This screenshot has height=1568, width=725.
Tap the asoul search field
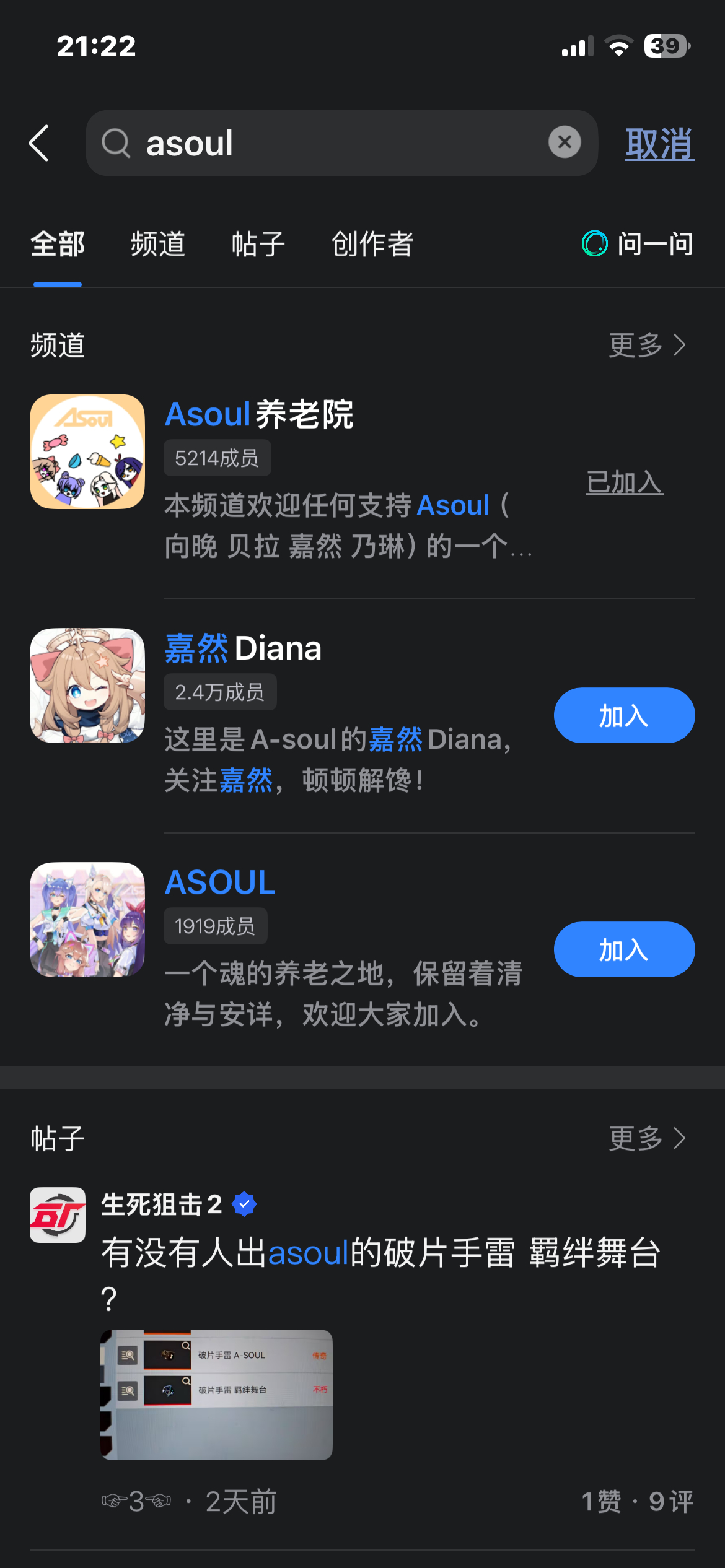click(x=341, y=143)
